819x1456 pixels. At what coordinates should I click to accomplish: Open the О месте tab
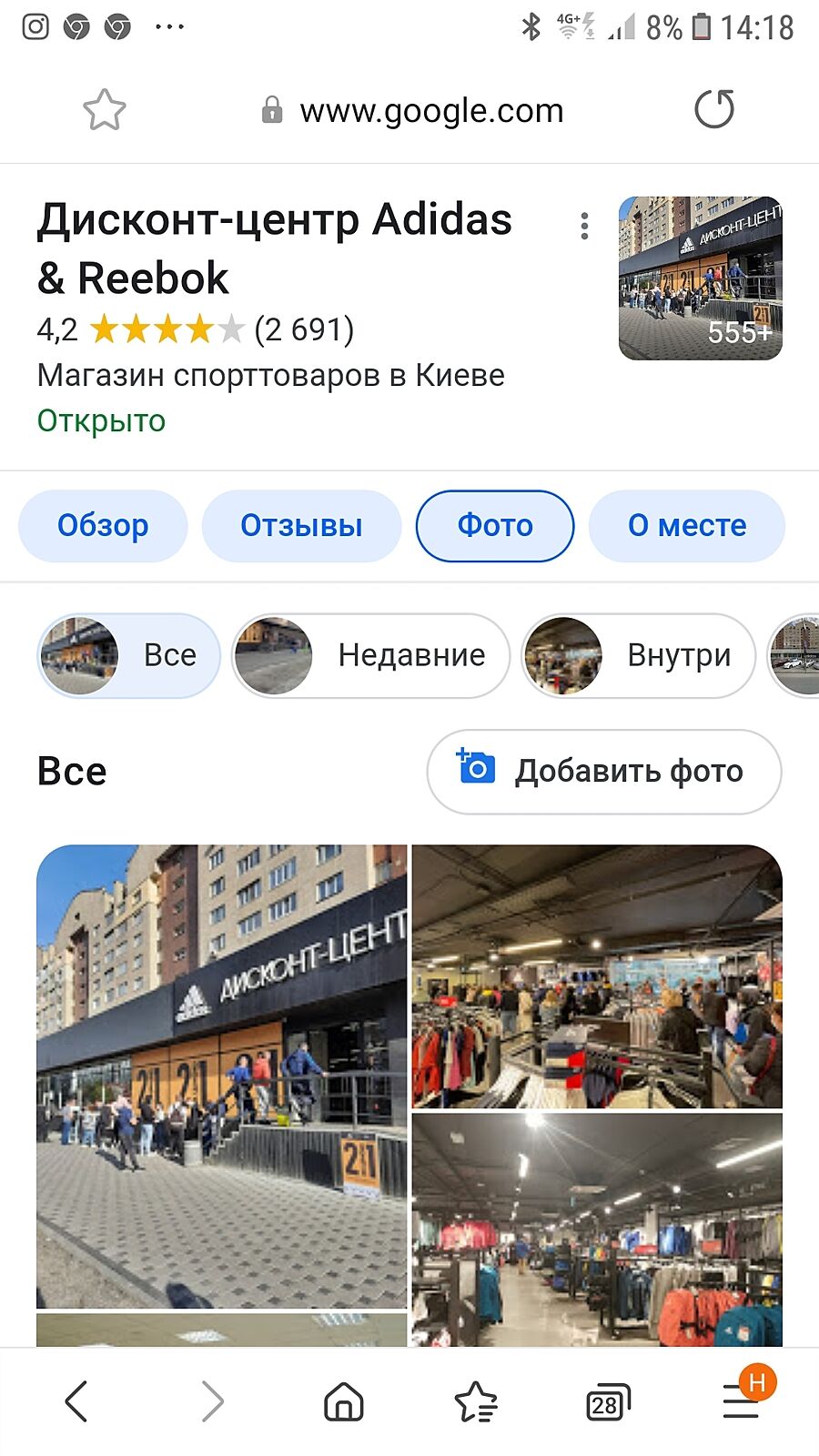tap(687, 526)
